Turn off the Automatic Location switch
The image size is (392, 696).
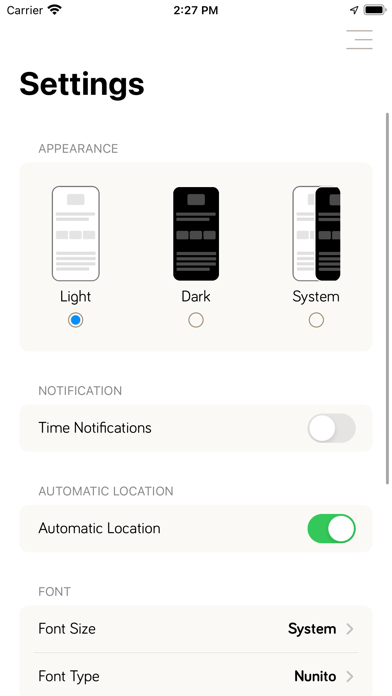point(332,529)
